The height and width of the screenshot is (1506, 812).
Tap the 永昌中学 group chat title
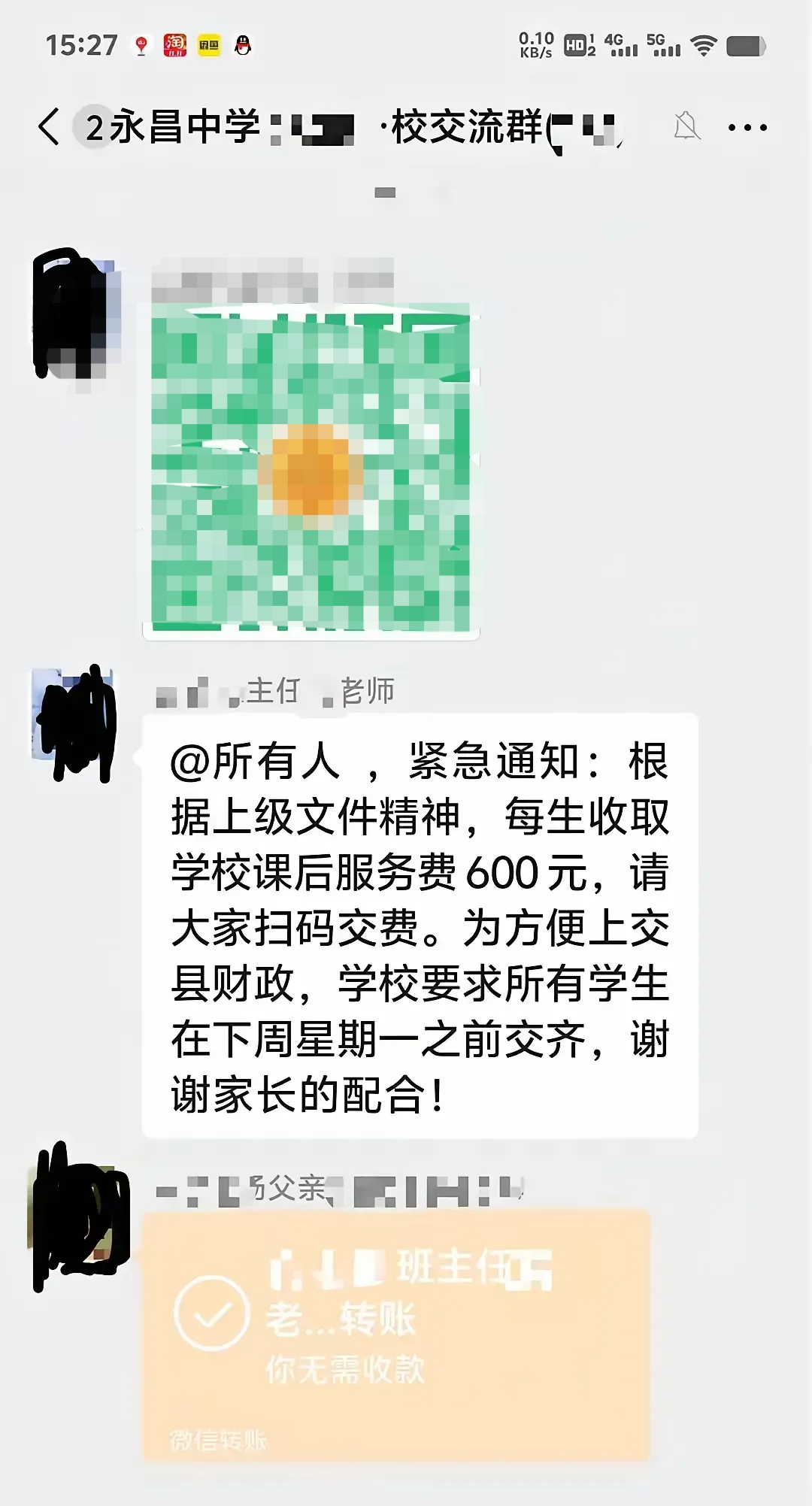[226, 128]
